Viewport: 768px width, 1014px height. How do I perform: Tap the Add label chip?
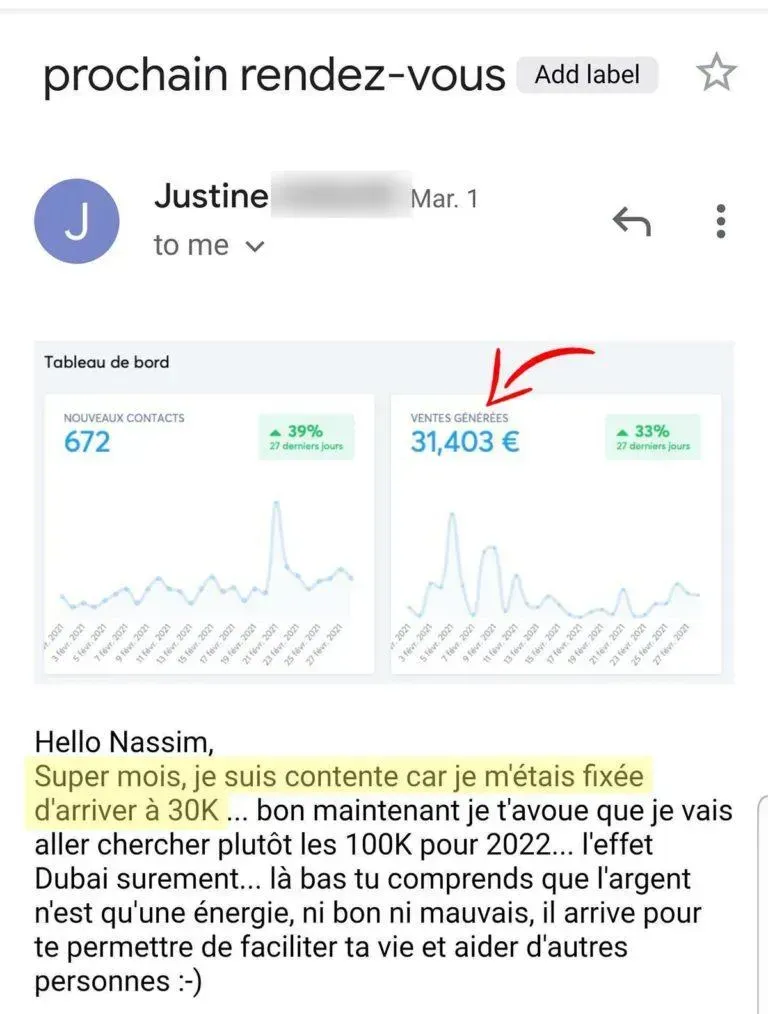tap(587, 75)
